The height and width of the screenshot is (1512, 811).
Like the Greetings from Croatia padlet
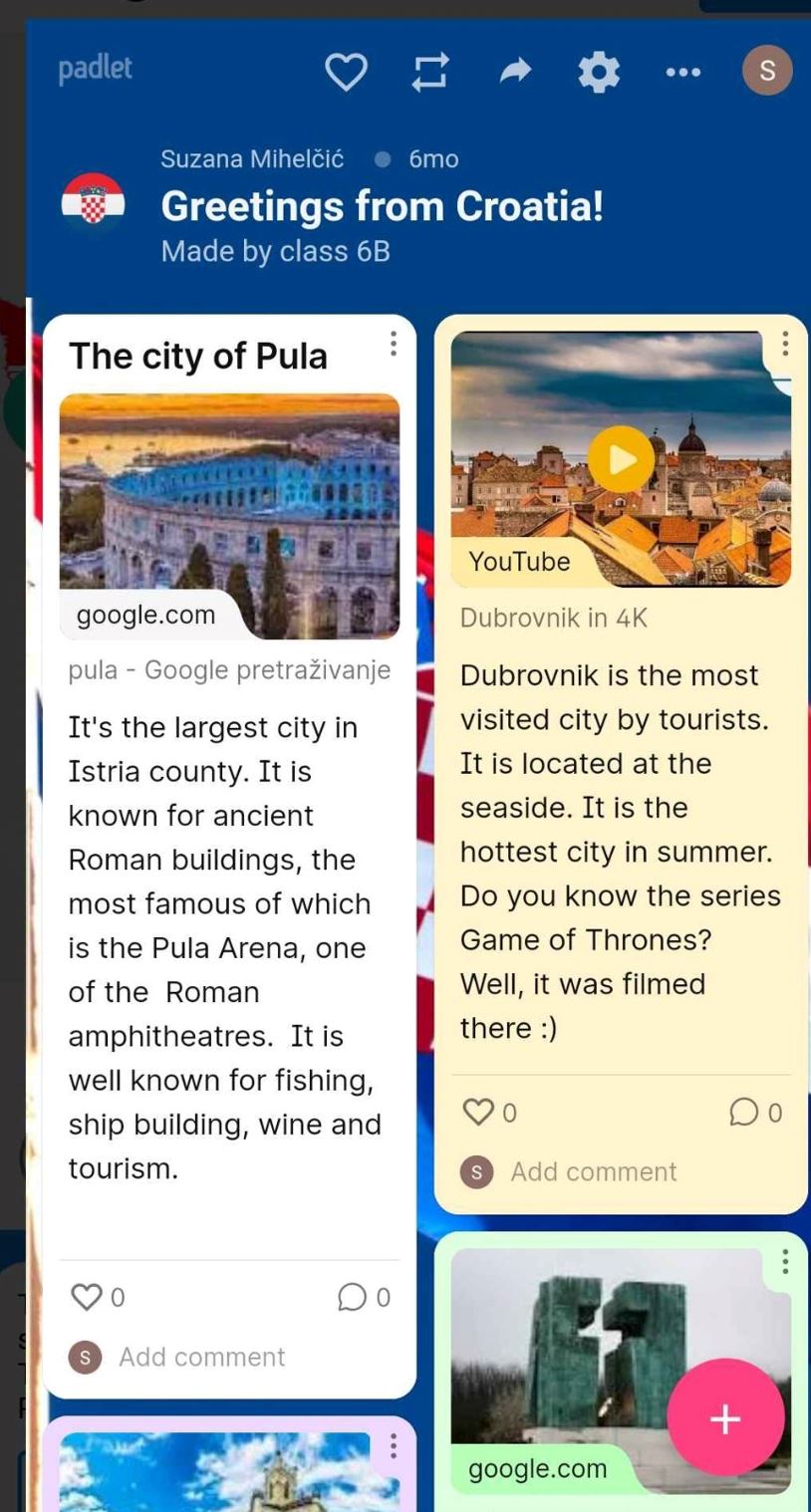(x=346, y=72)
